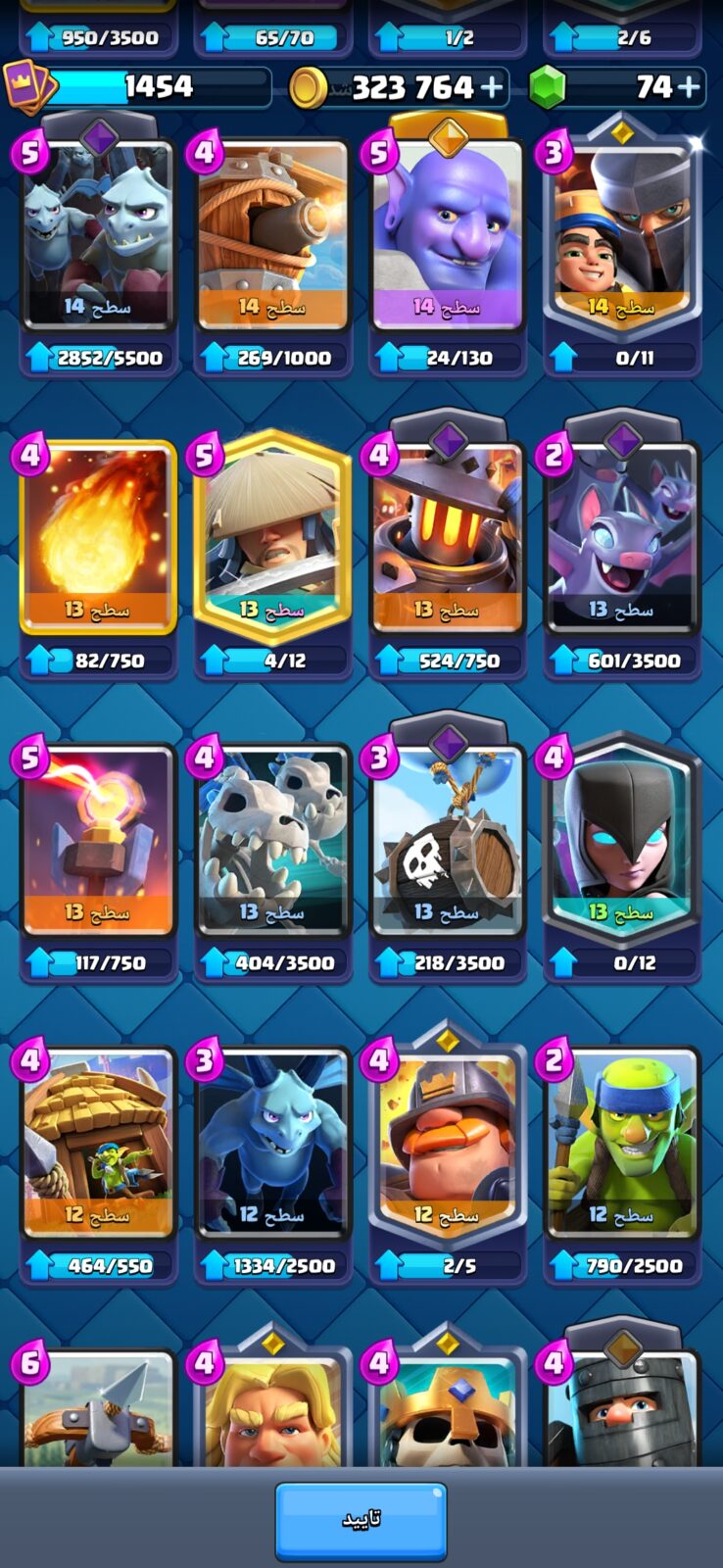Select the Bats card
723x1568 pixels.
pyautogui.click(x=621, y=537)
